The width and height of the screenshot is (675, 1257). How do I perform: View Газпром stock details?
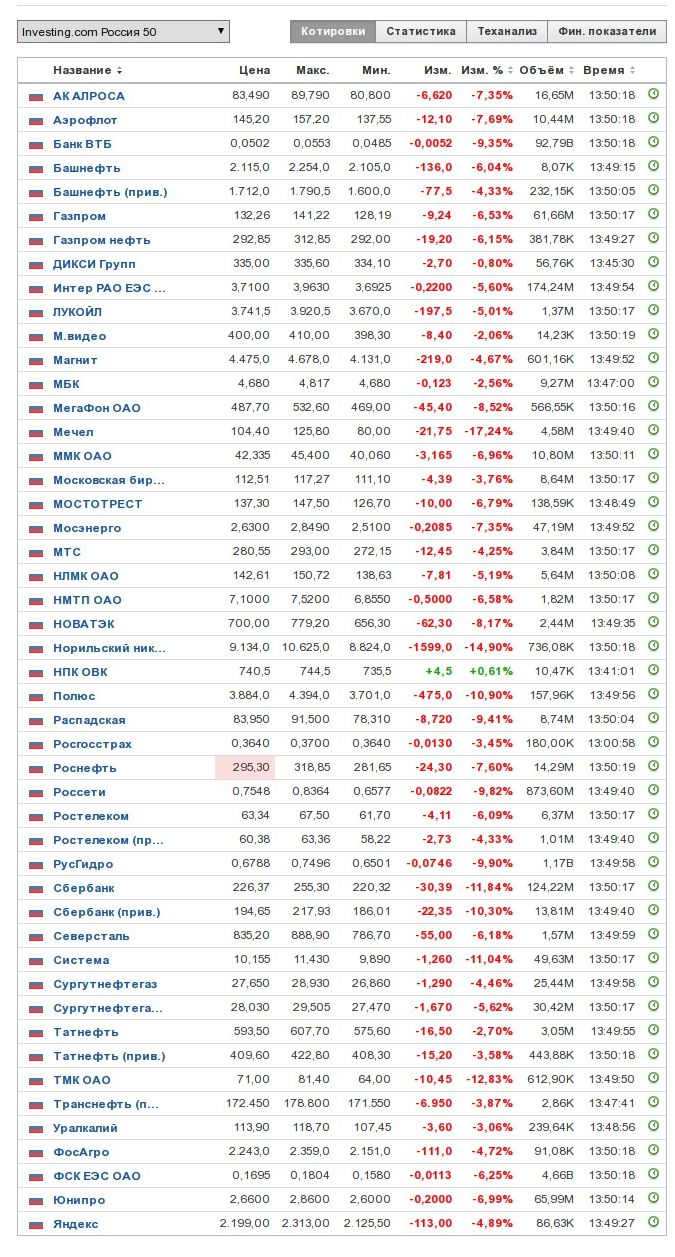click(x=79, y=216)
